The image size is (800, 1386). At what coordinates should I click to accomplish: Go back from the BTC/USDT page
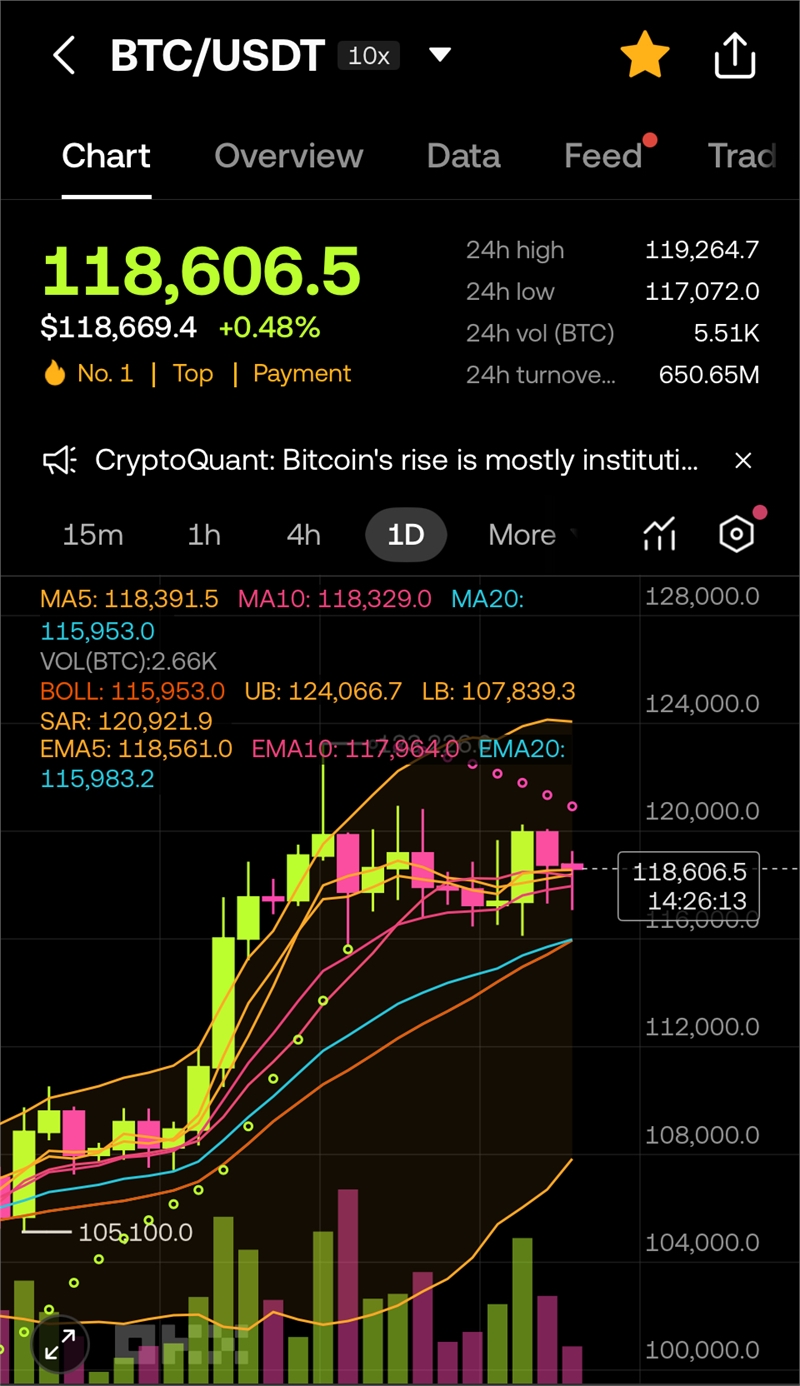click(64, 56)
